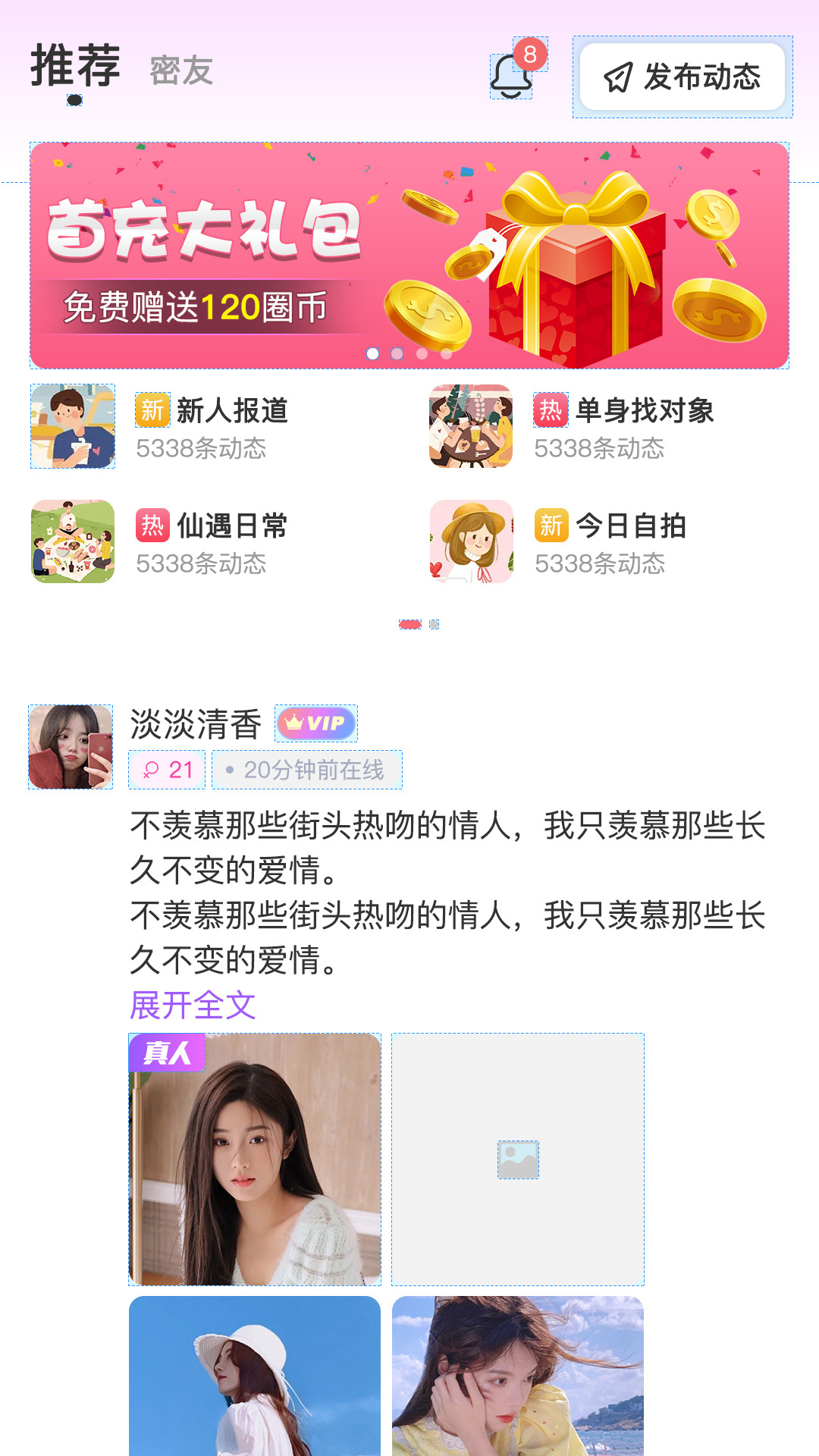Open the notifications bell
The height and width of the screenshot is (1456, 819).
(x=511, y=76)
